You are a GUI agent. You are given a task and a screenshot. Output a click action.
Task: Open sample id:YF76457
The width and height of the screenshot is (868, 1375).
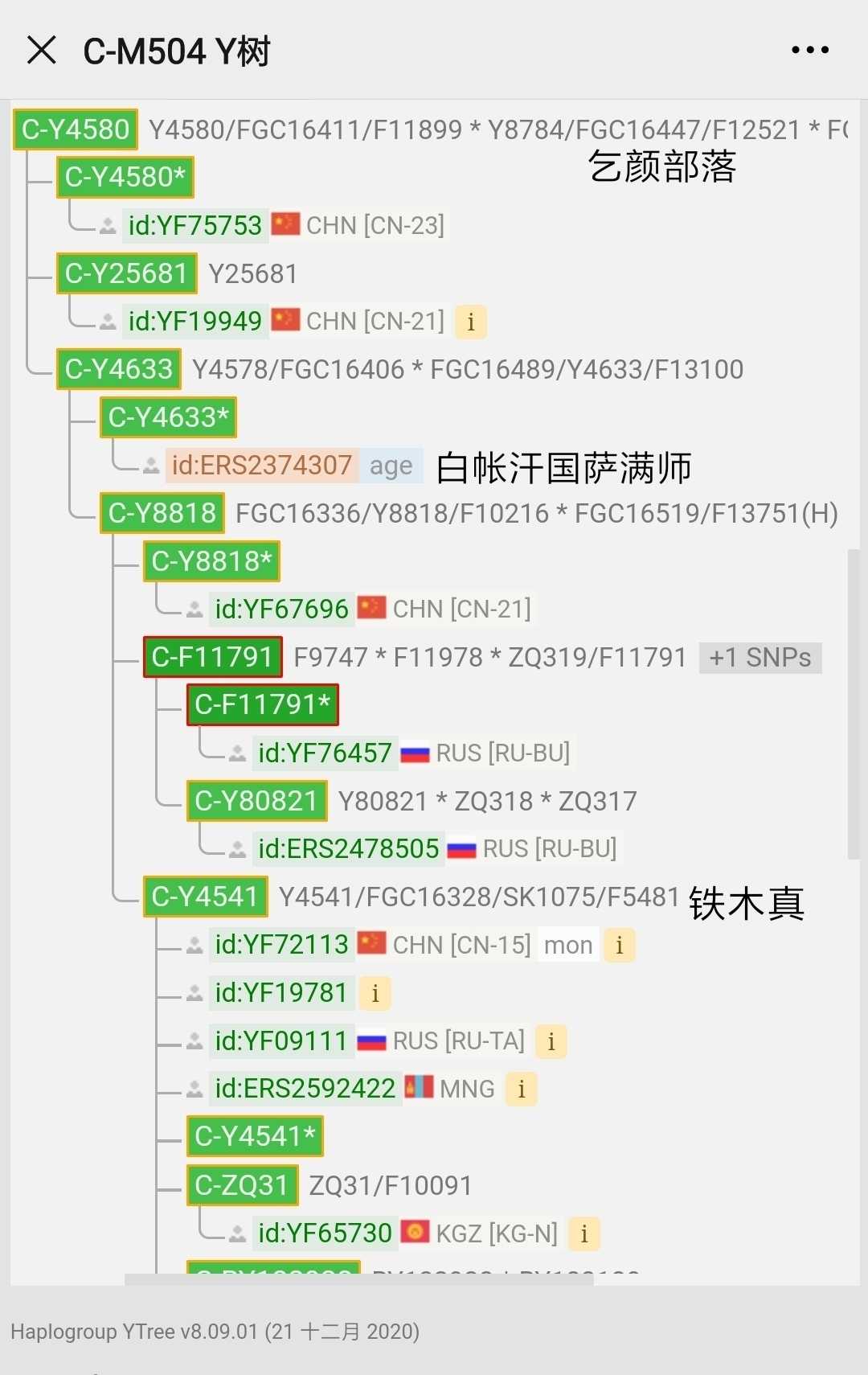[x=325, y=753]
